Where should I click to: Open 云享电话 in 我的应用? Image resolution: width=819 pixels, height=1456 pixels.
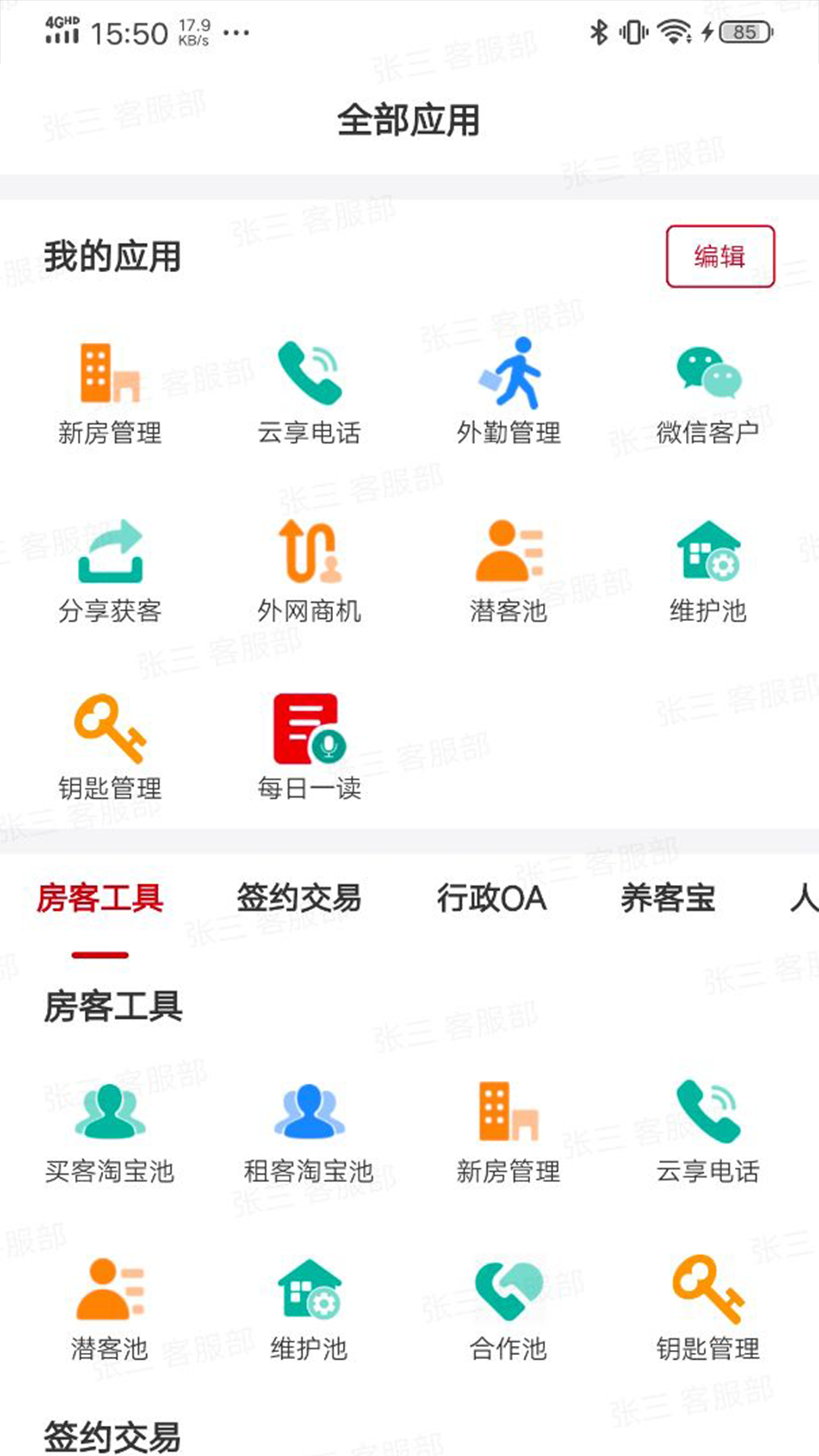click(x=309, y=391)
